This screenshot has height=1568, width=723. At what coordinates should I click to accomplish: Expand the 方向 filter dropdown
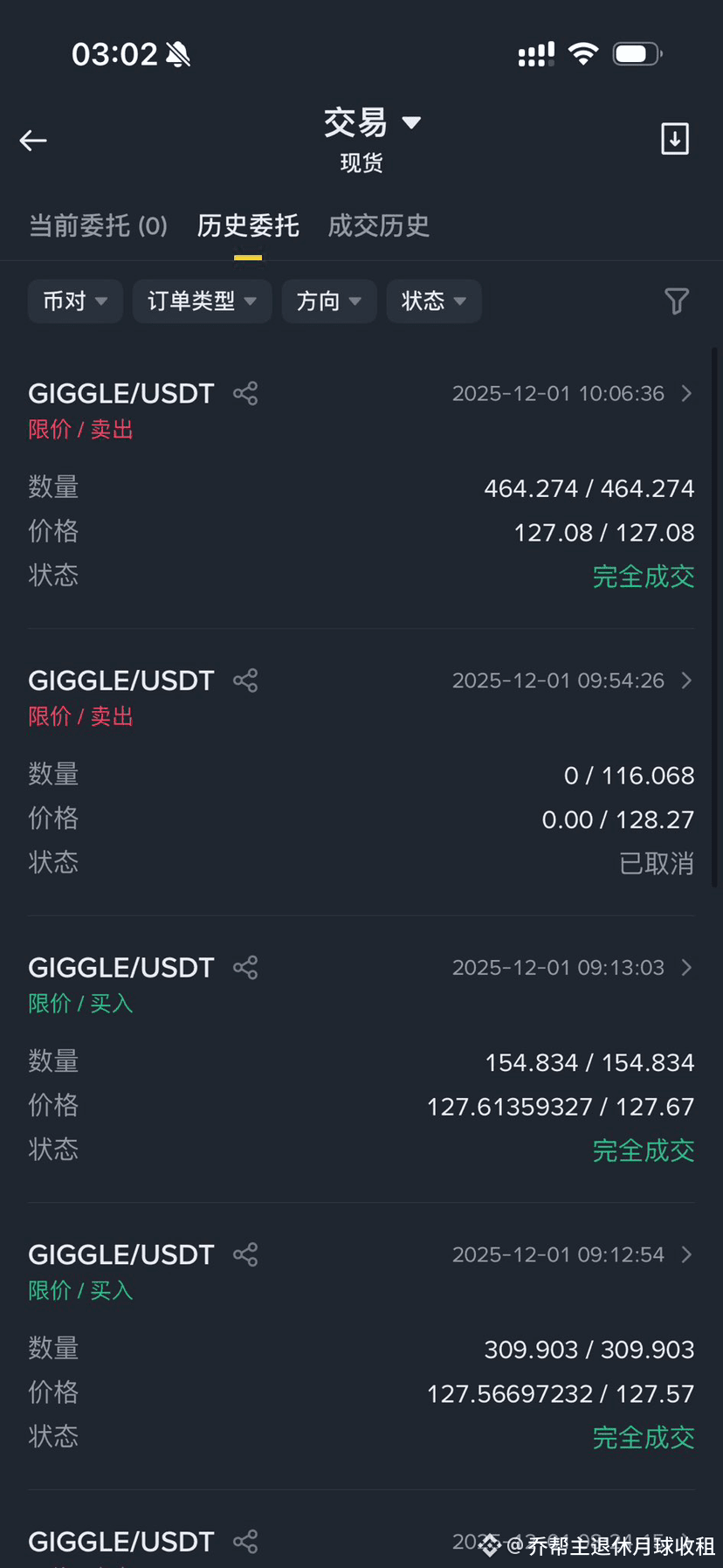[x=328, y=301]
